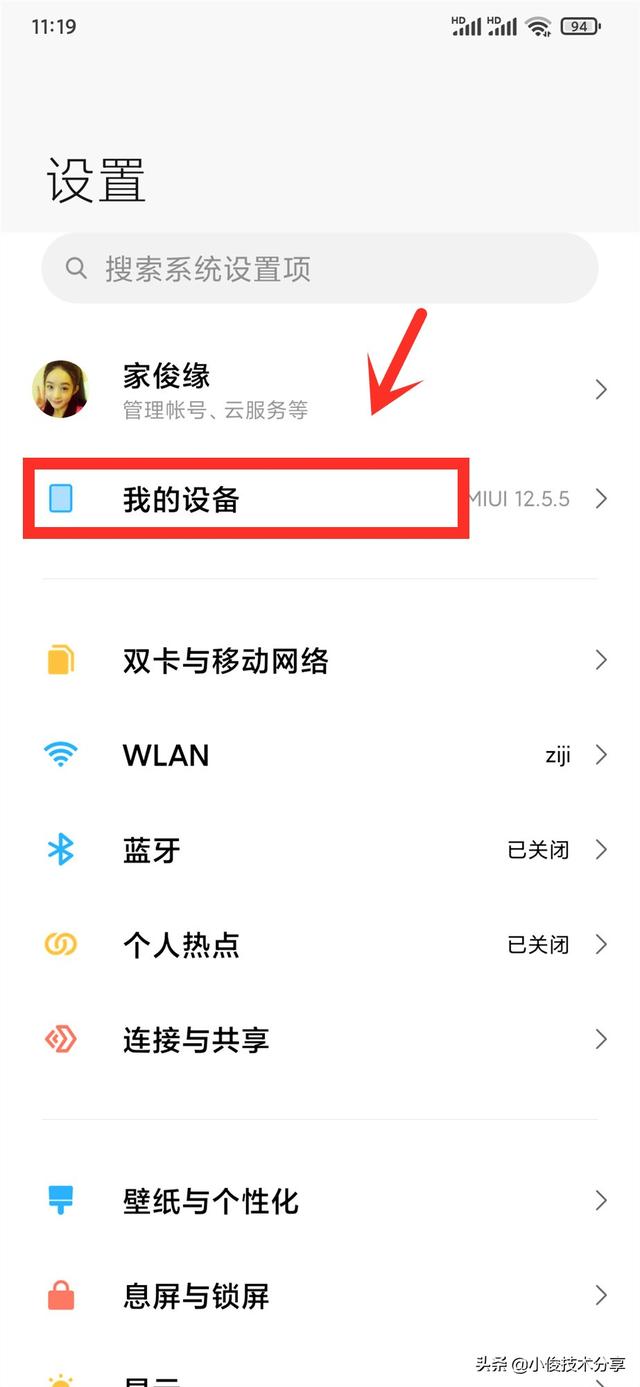
Task: Open the 家俊缘 account management row
Action: (x=320, y=389)
